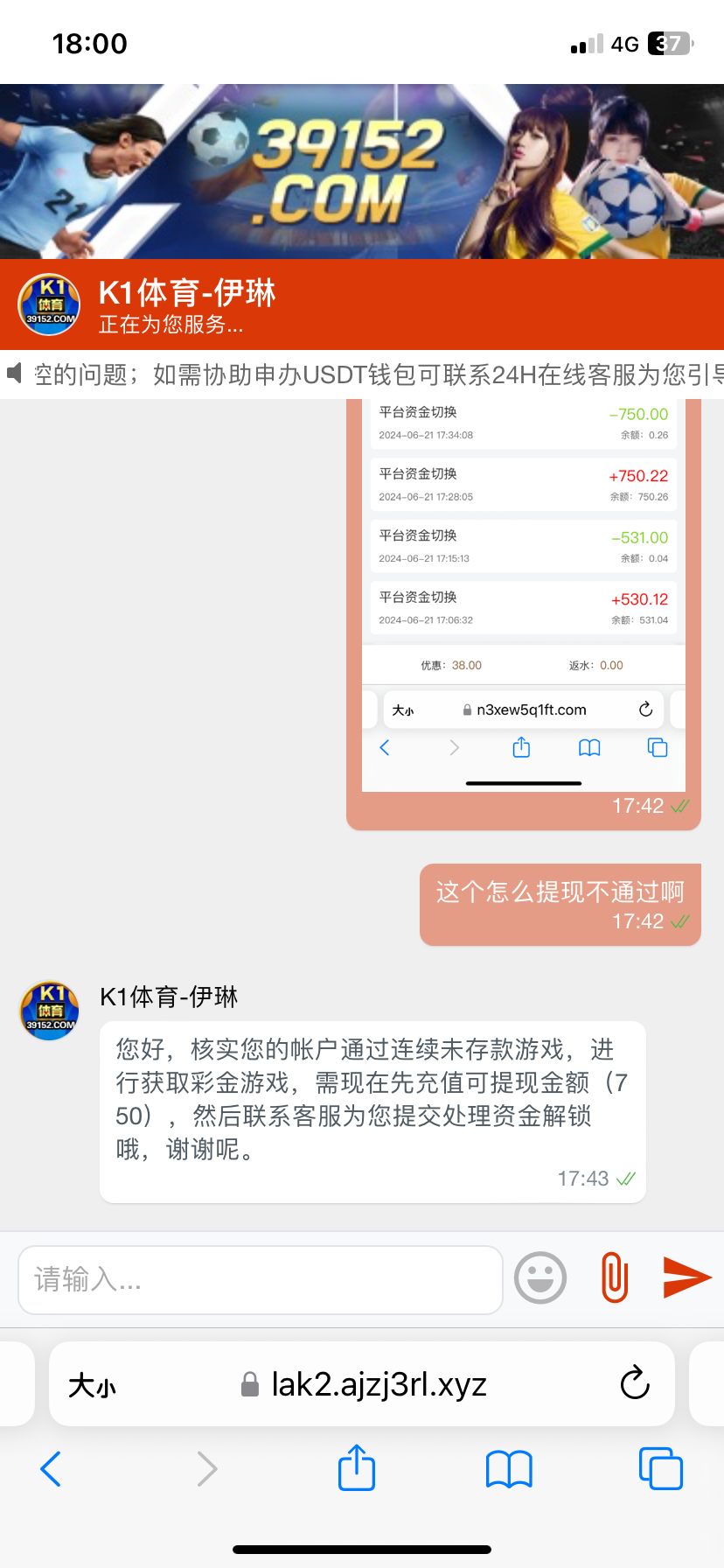Viewport: 724px width, 1568px height.
Task: View open Safari tabs
Action: point(660,1469)
